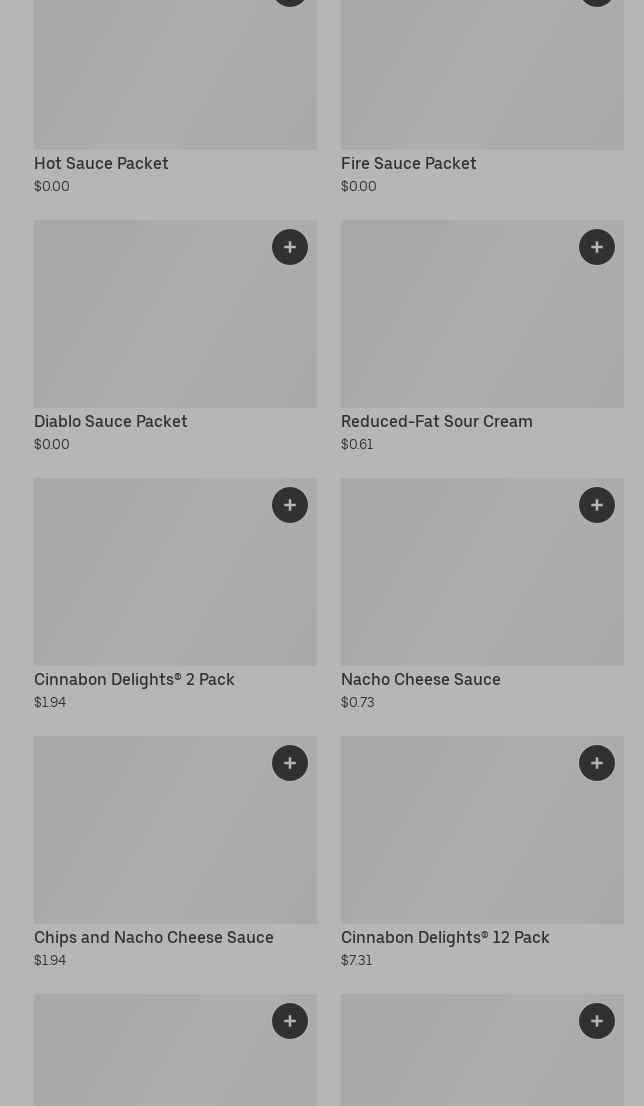View Chips and Nacho Cheese Sauce item
Image resolution: width=644 pixels, height=1106 pixels.
[x=154, y=938]
